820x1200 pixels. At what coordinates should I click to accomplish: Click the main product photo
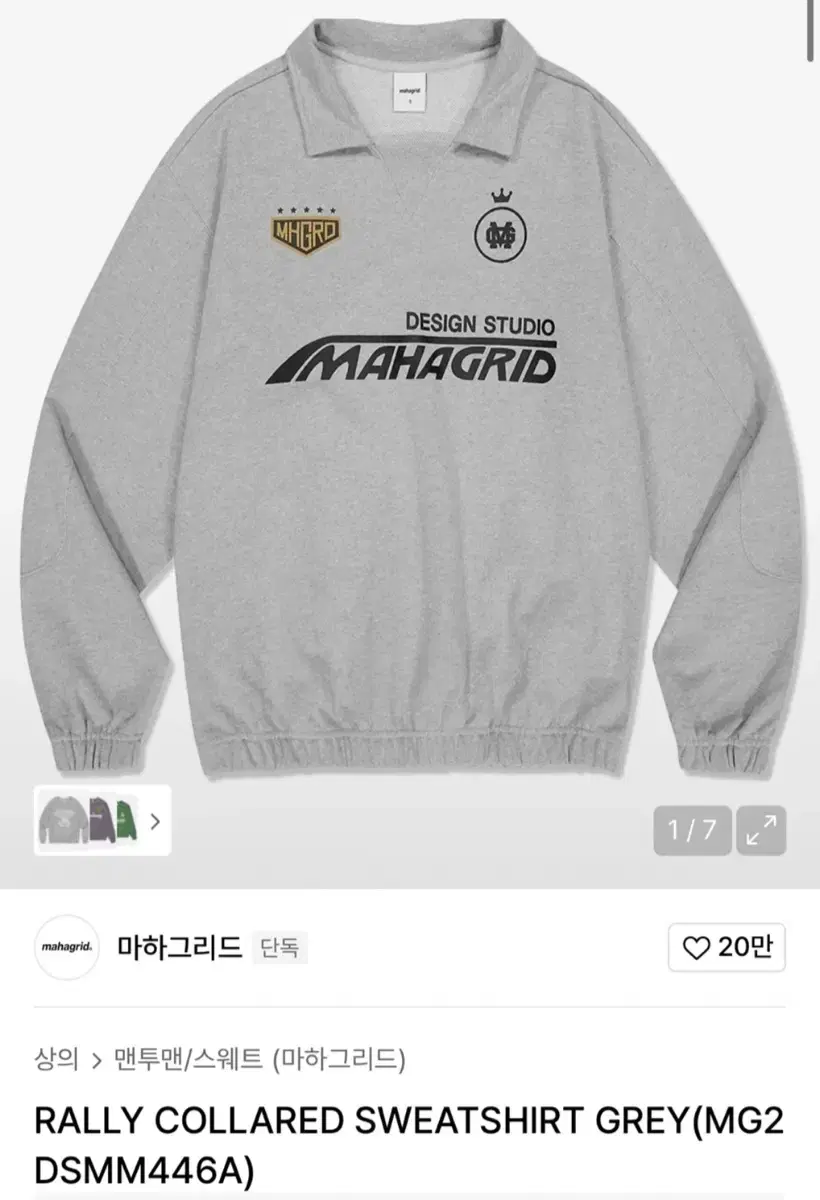click(410, 400)
